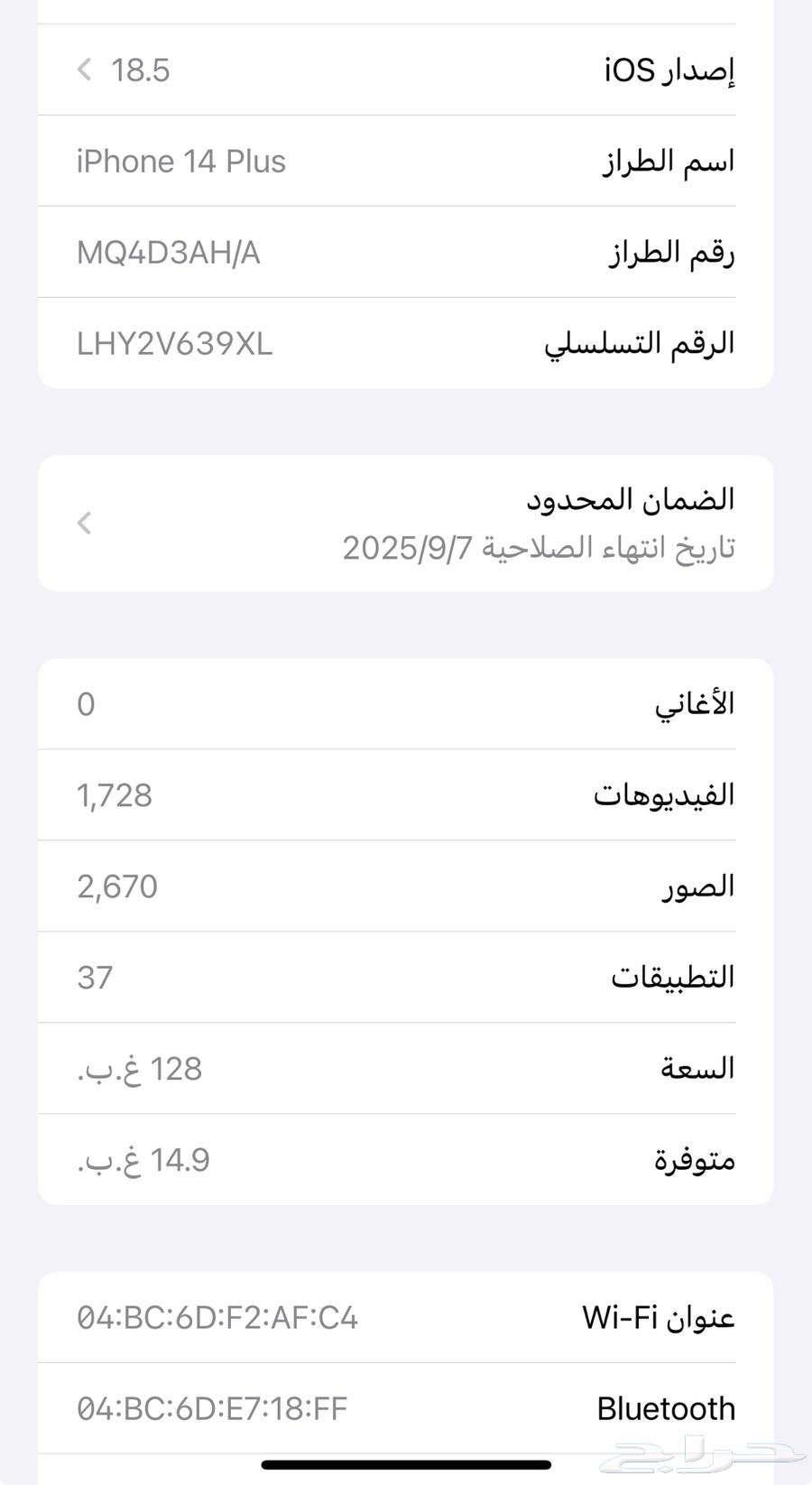Screen dimensions: 812x1485
Task: Select the capacity row السعة 128
Action: [406, 1068]
